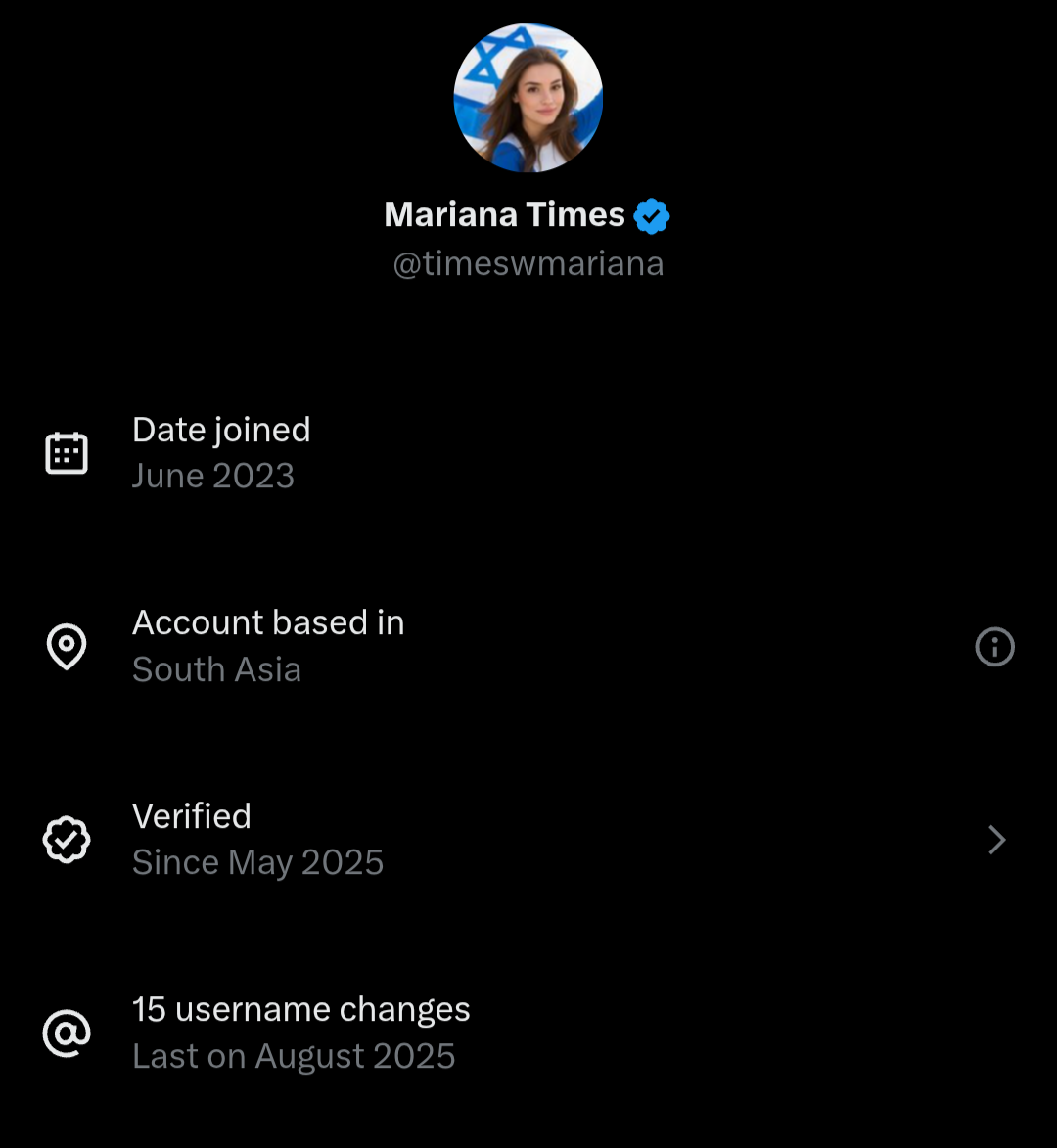View the Mariana Times profile picture

click(528, 98)
